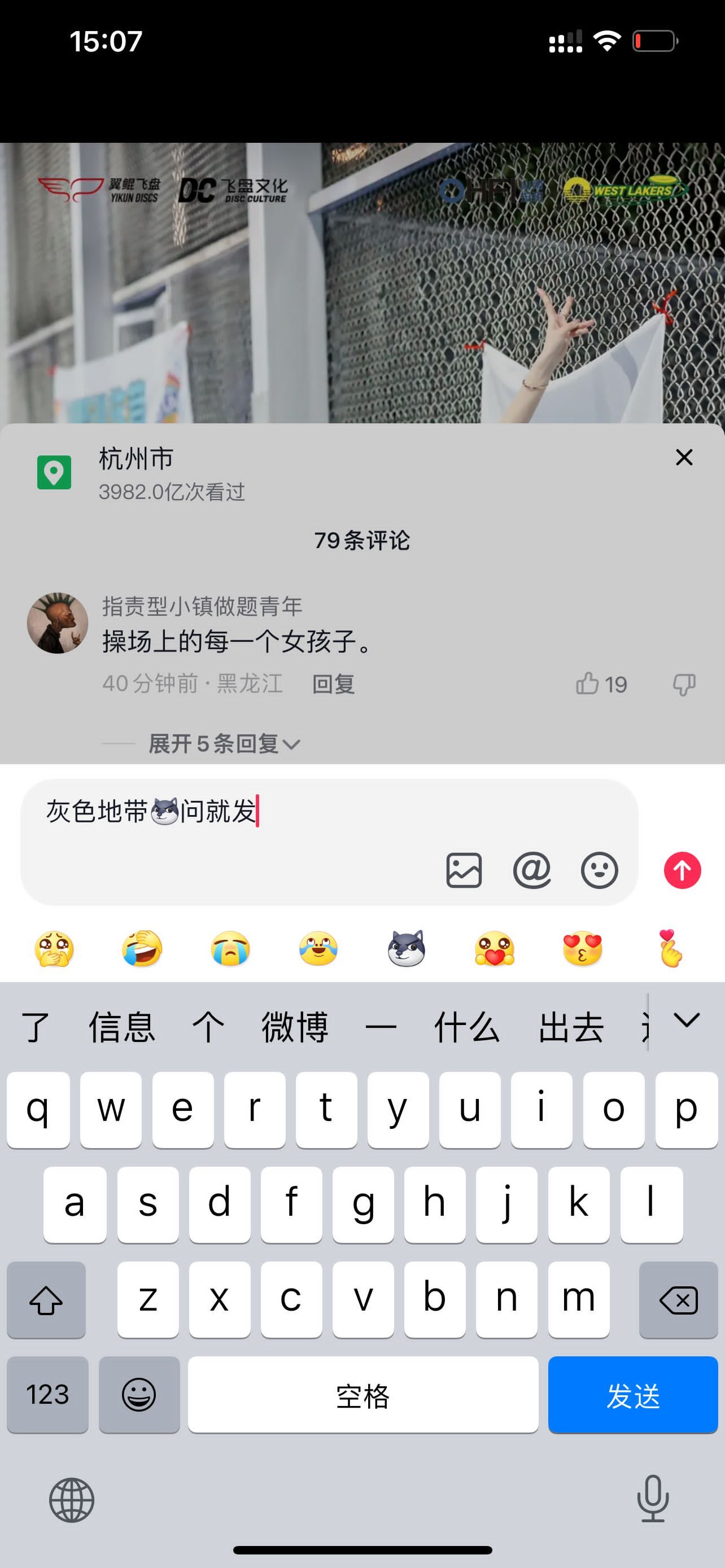Choose the suggestion 微博
Image resolution: width=725 pixels, height=1568 pixels.
[x=295, y=1027]
